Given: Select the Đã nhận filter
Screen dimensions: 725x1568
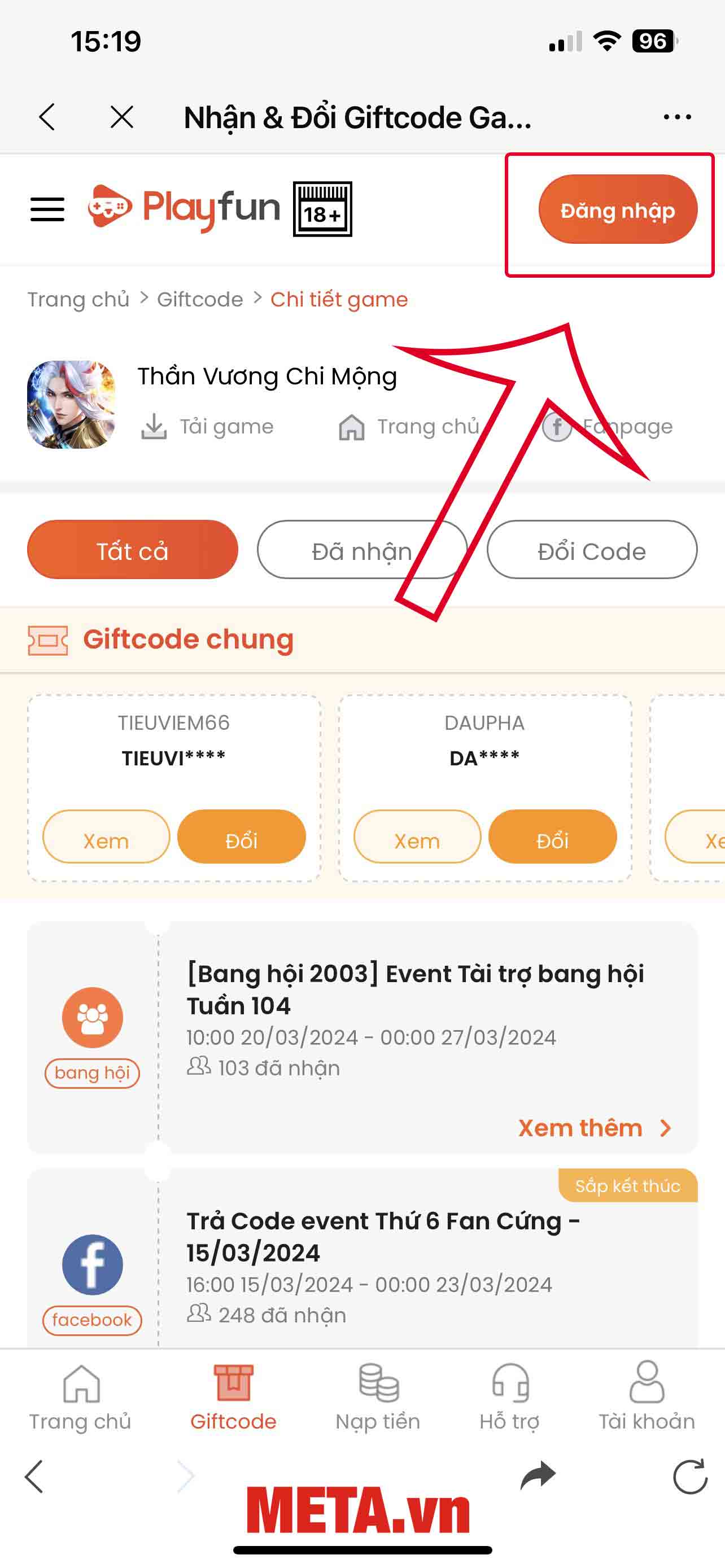Looking at the screenshot, I should [360, 550].
